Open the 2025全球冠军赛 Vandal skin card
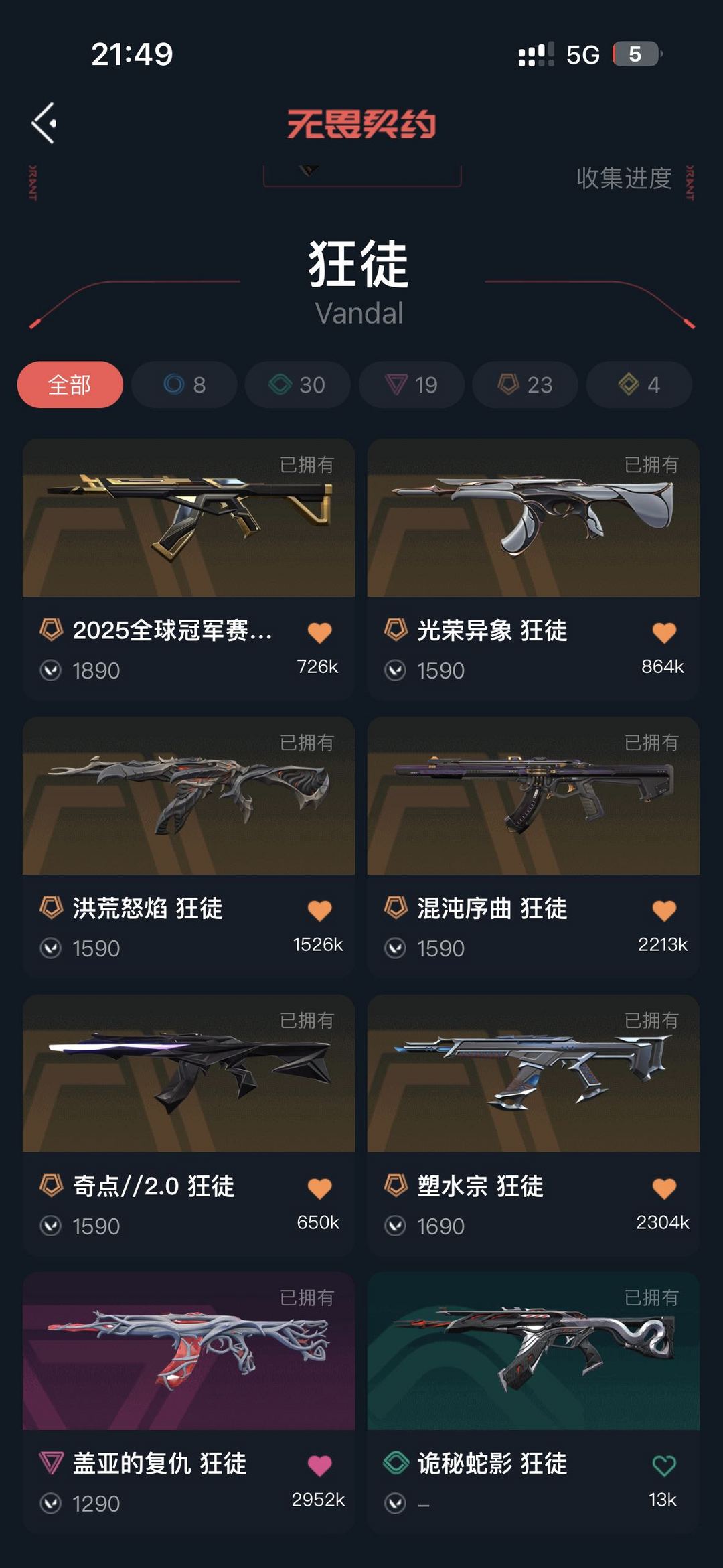The image size is (723, 1568). (x=189, y=519)
